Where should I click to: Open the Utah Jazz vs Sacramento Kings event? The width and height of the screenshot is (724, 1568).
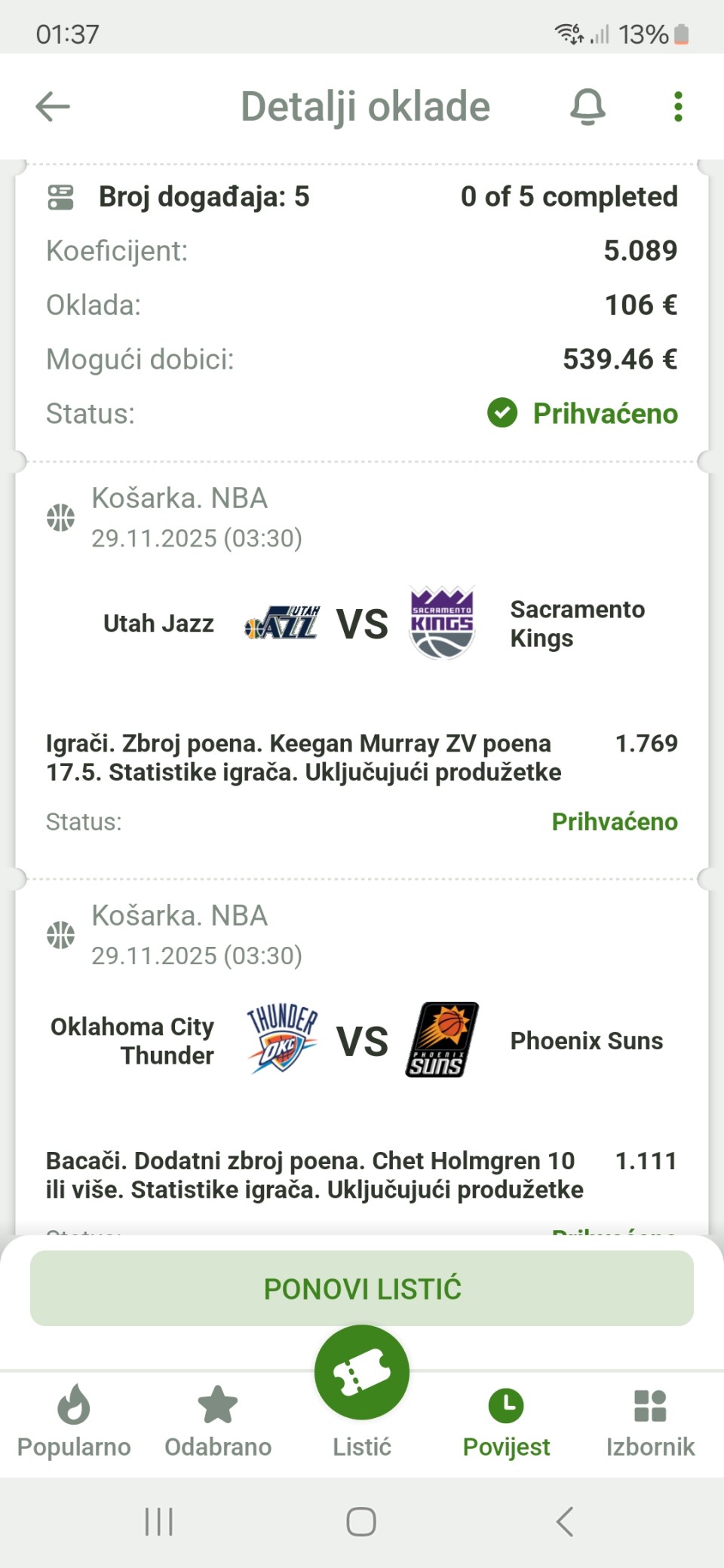(362, 624)
